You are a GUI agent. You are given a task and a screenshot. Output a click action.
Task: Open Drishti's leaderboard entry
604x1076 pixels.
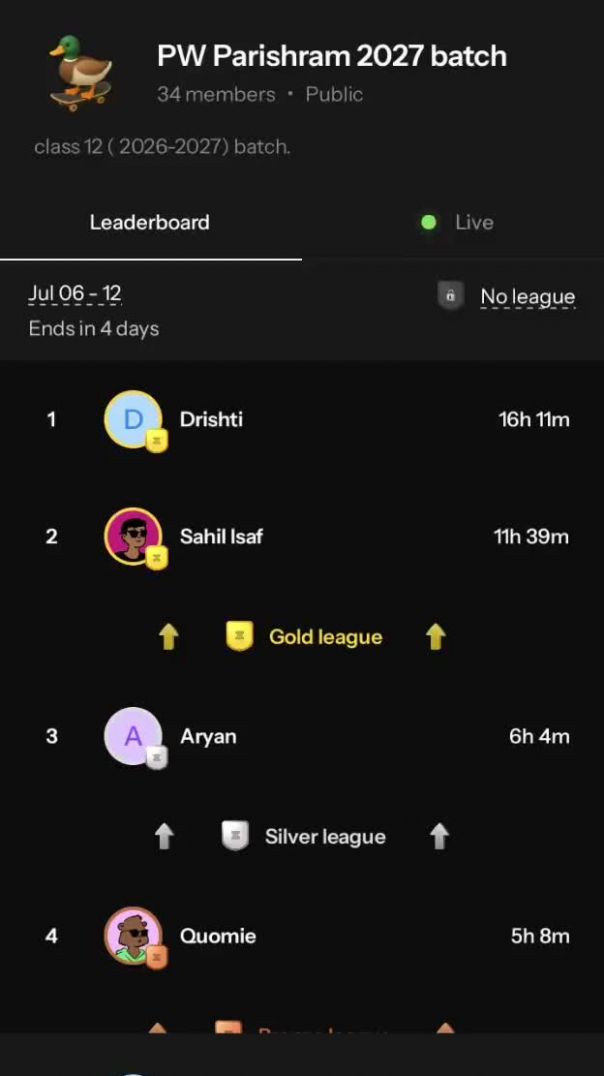[x=302, y=419]
